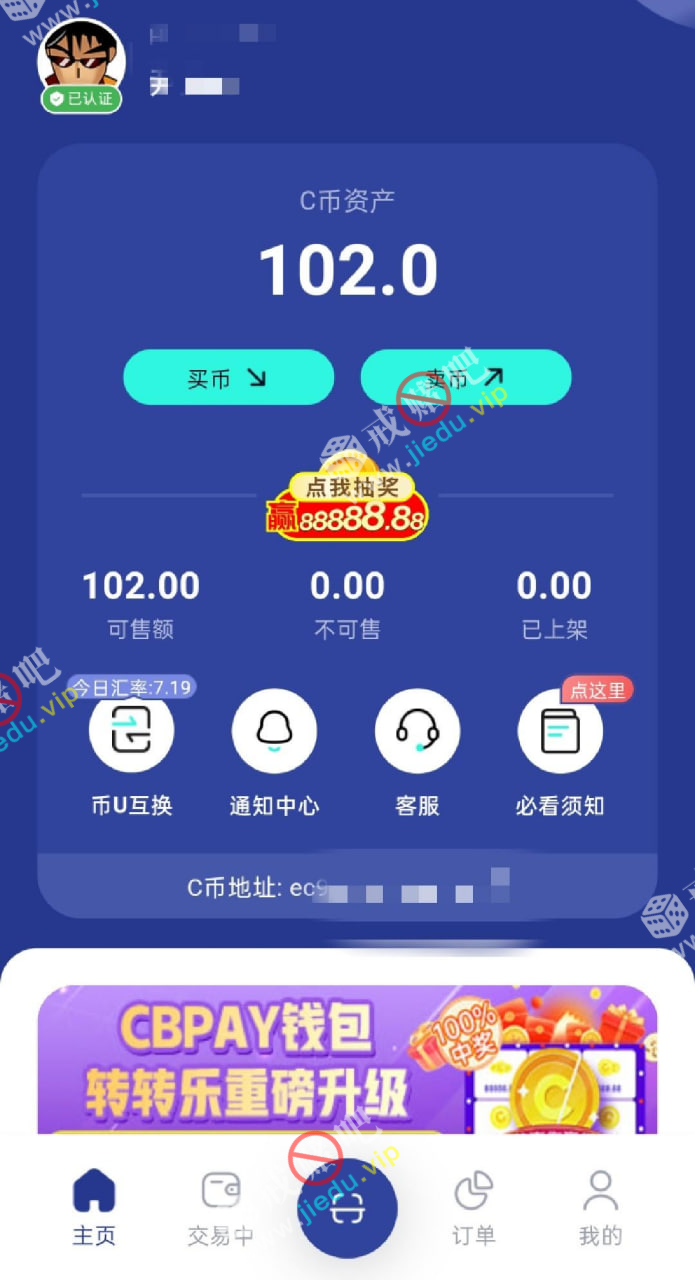The width and height of the screenshot is (695, 1280).
Task: Switch to the 订单 orders tab
Action: point(474,1208)
